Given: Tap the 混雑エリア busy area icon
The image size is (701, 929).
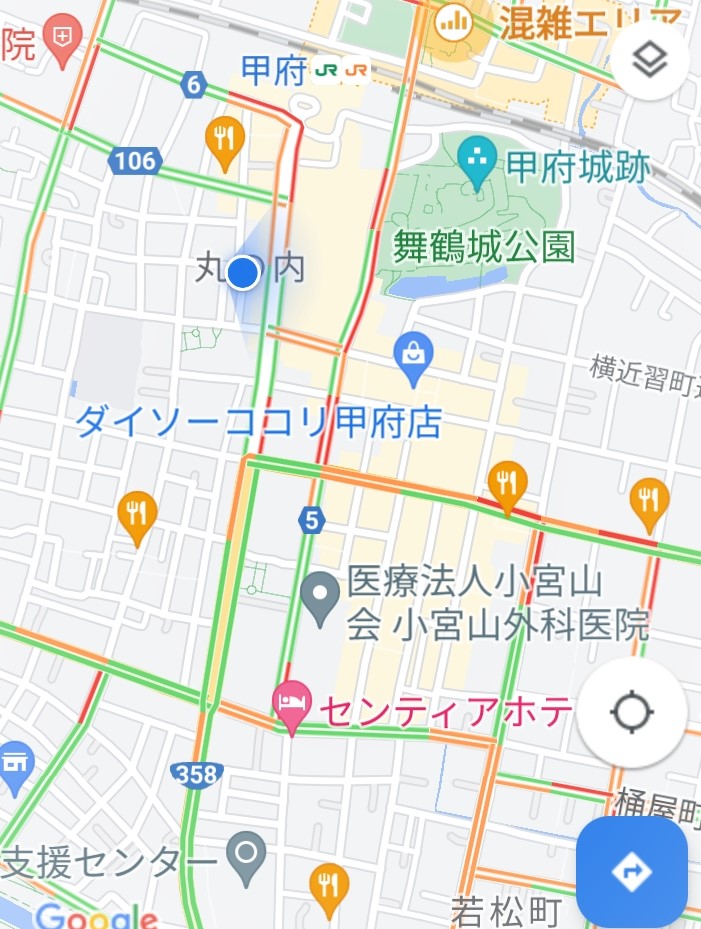Looking at the screenshot, I should point(454,22).
